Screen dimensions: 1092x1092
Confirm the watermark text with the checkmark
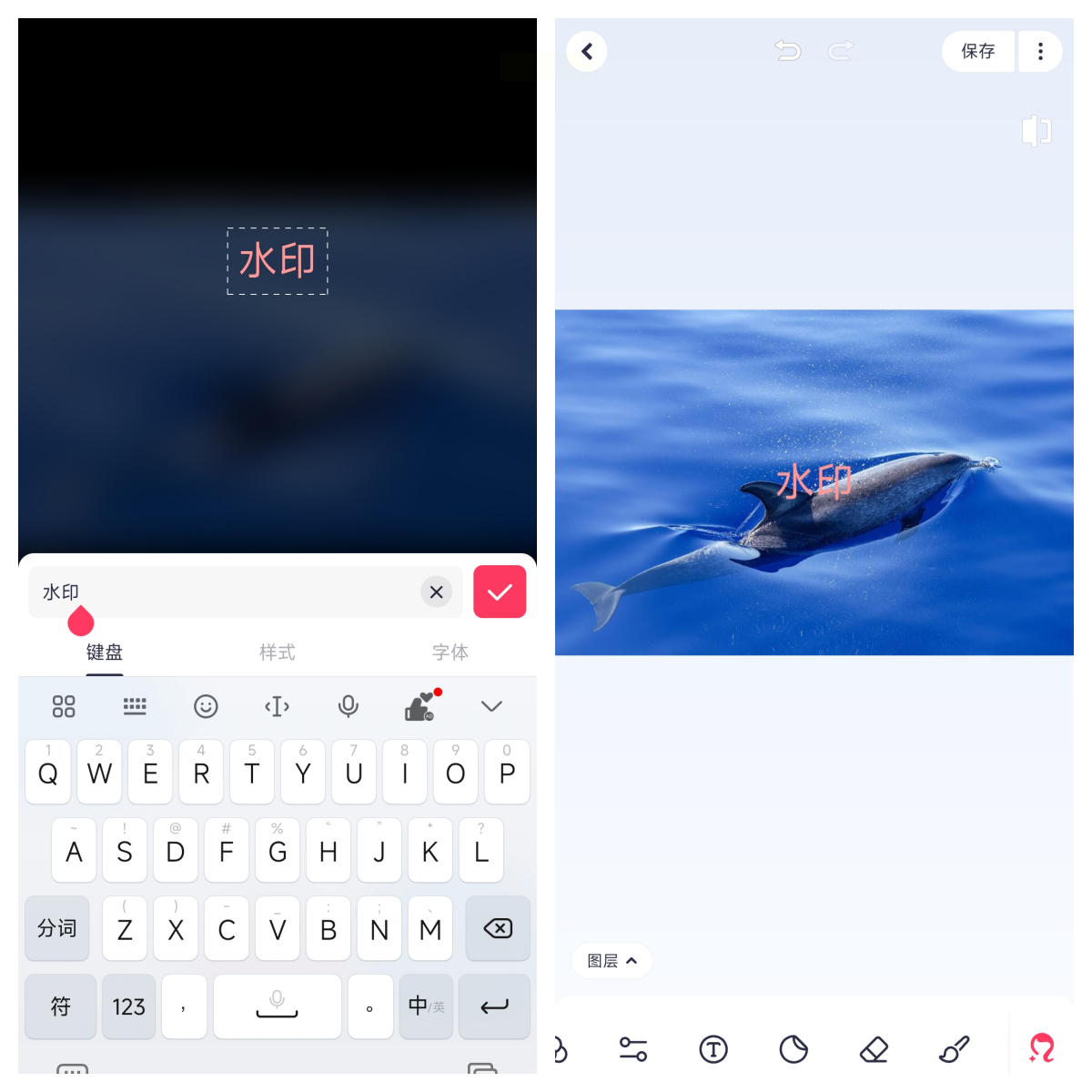[500, 592]
